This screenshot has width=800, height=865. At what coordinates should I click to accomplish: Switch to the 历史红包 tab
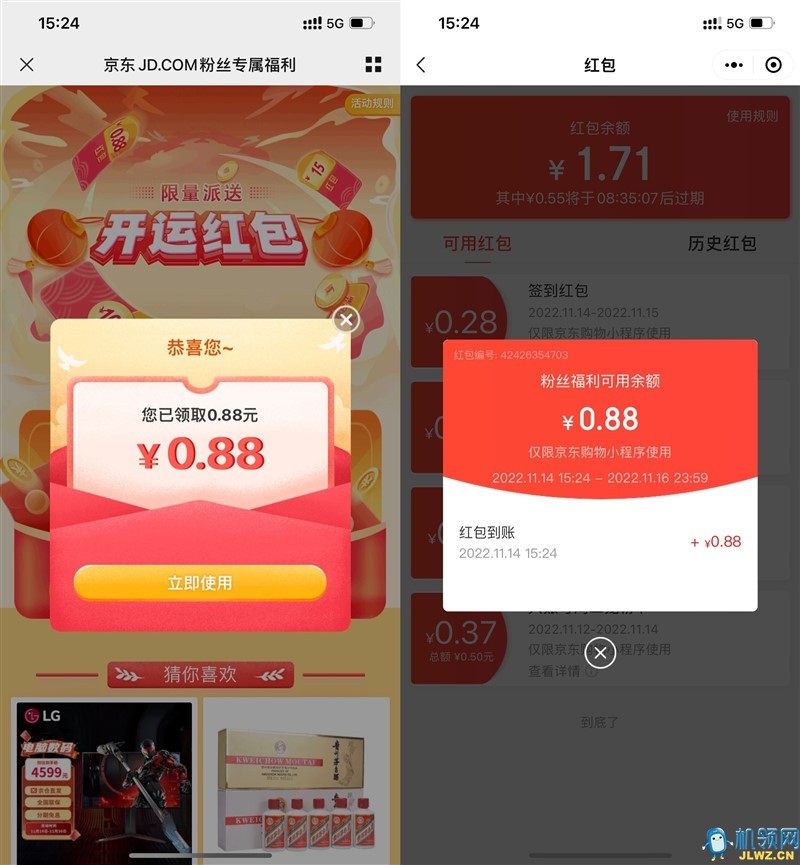(722, 243)
